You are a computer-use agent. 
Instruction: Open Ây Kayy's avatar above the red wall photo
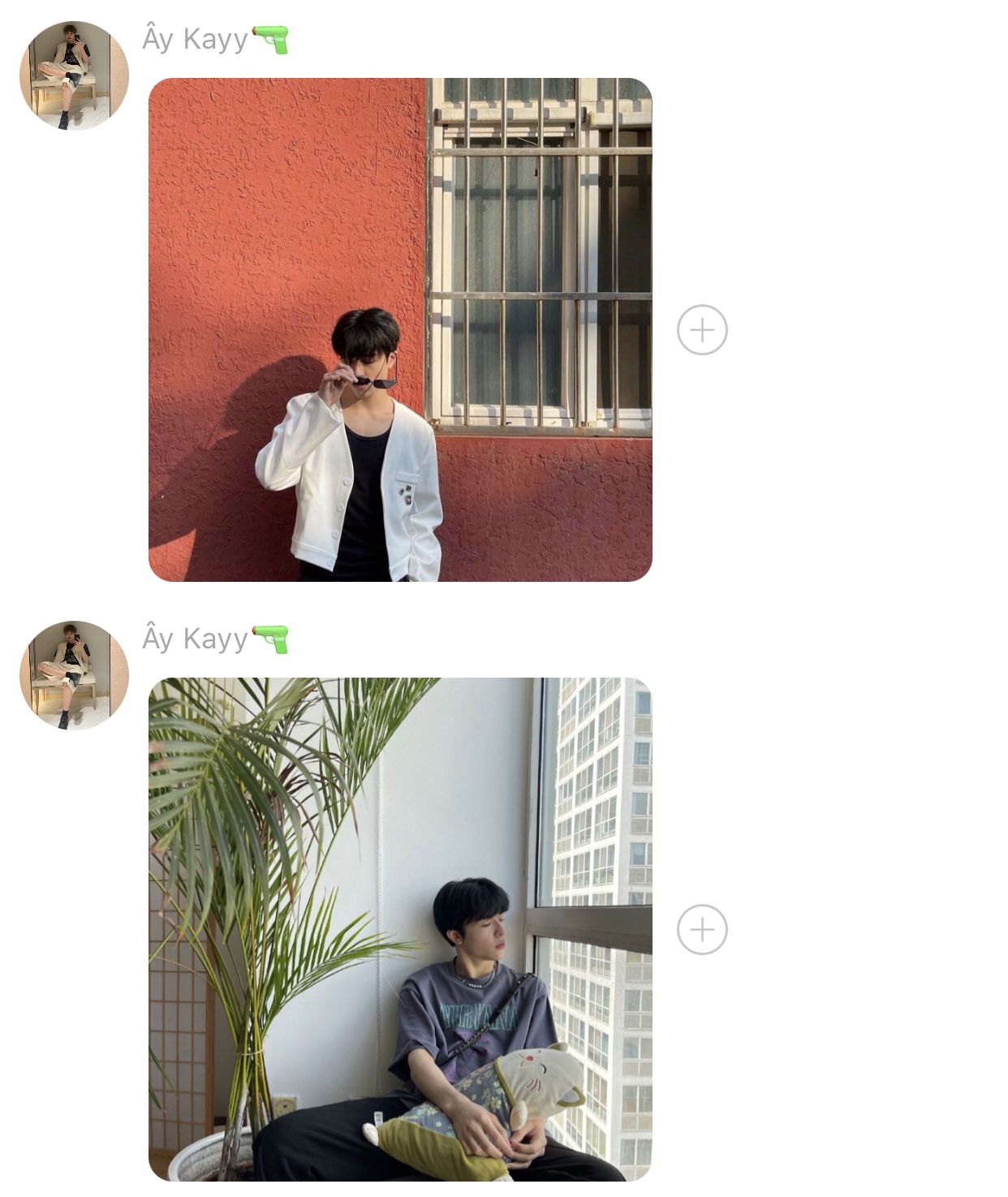[x=74, y=75]
